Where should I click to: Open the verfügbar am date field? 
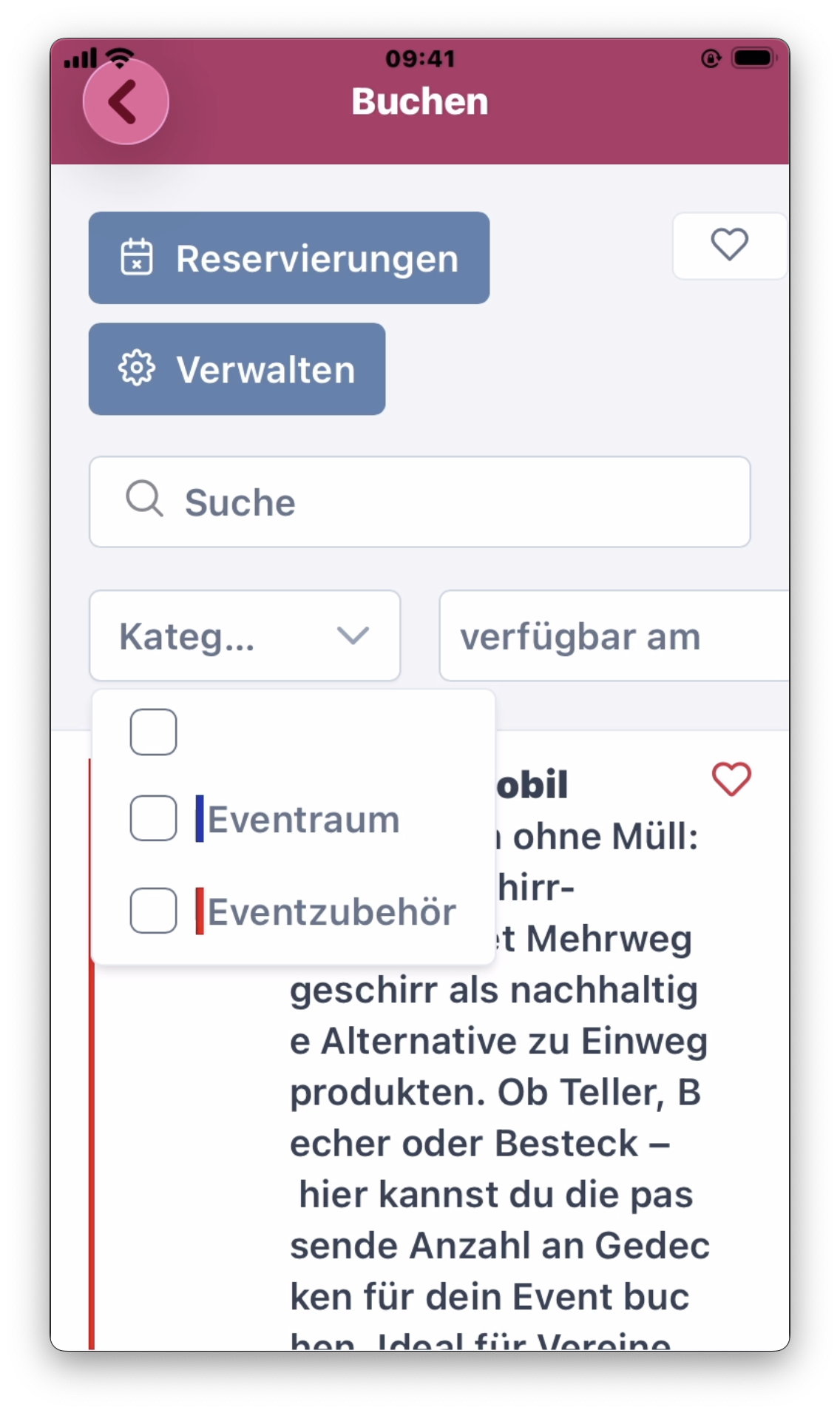(x=614, y=636)
